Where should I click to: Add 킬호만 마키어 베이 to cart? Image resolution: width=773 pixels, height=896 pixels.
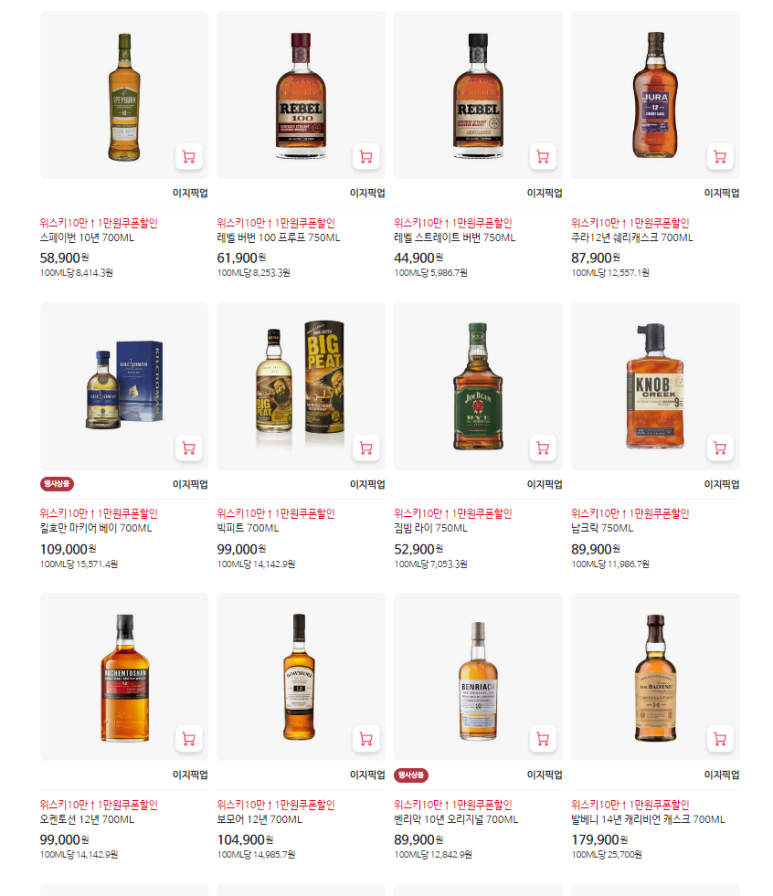click(189, 448)
